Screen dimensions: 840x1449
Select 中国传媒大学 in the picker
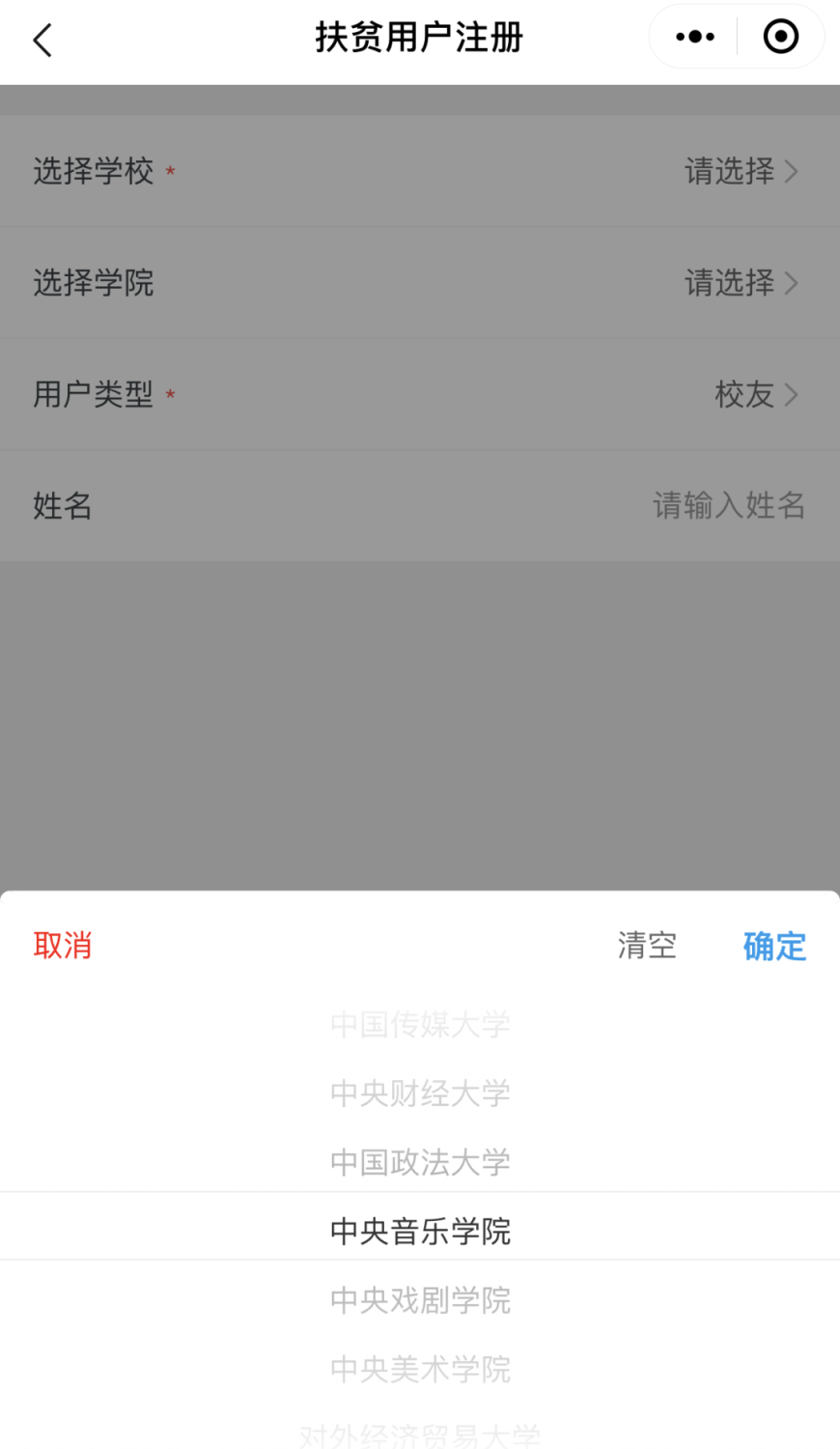click(420, 1024)
